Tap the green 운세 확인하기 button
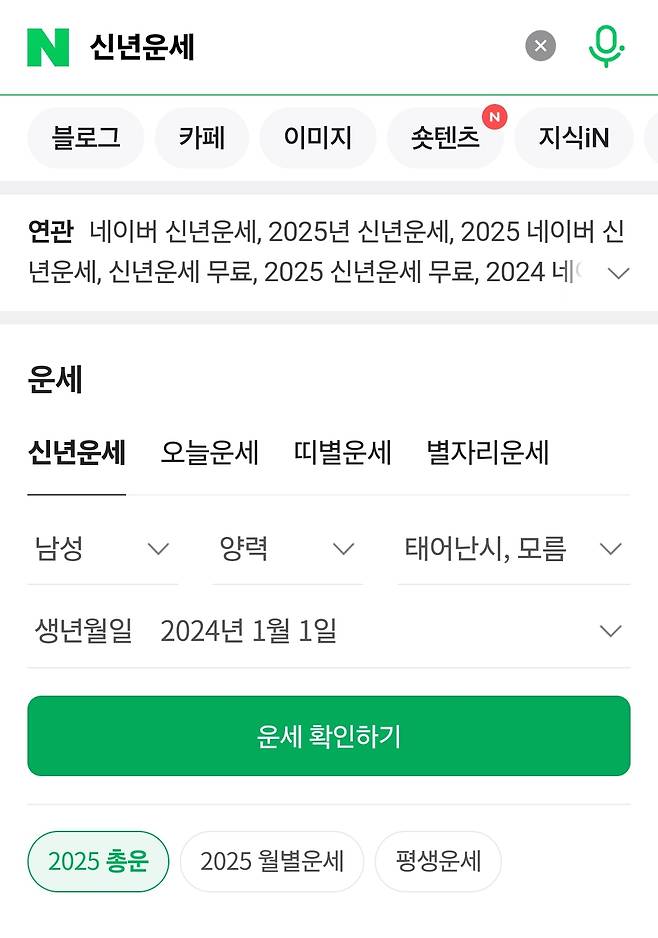The height and width of the screenshot is (938, 658). [329, 736]
